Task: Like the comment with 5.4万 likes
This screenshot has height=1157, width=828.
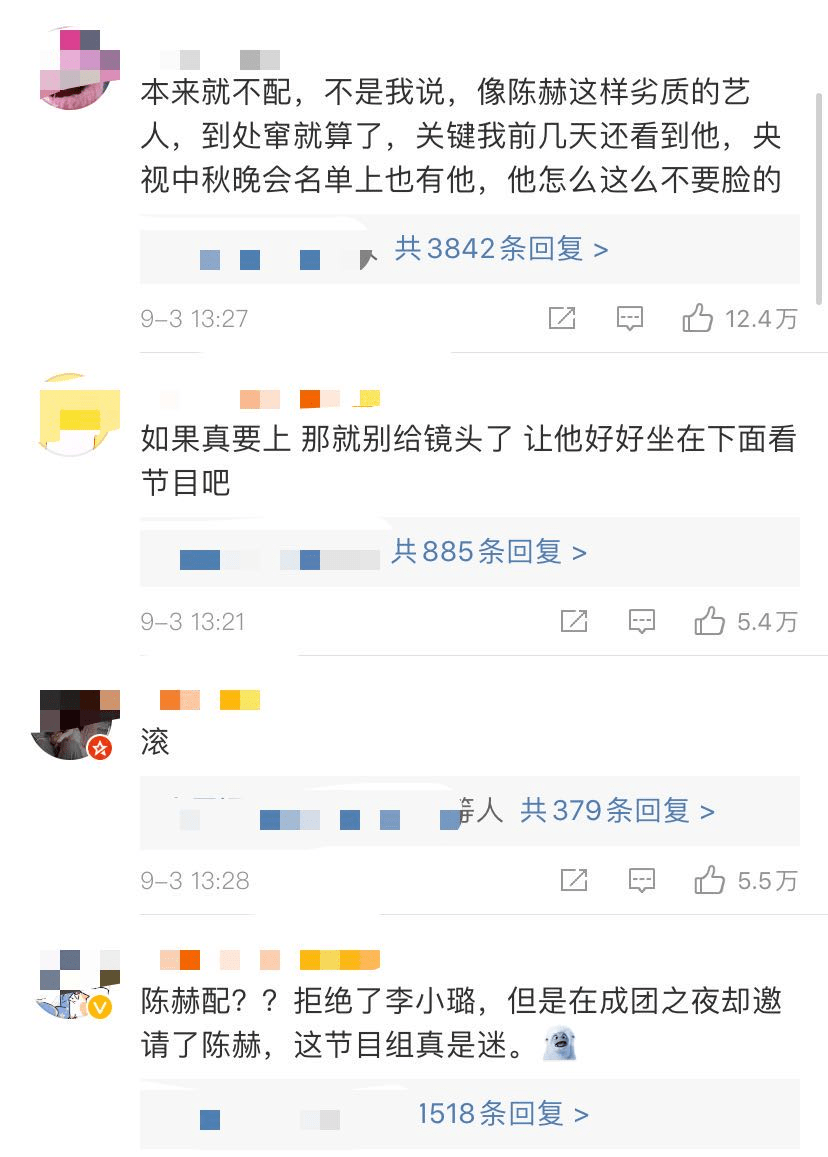Action: click(x=709, y=621)
